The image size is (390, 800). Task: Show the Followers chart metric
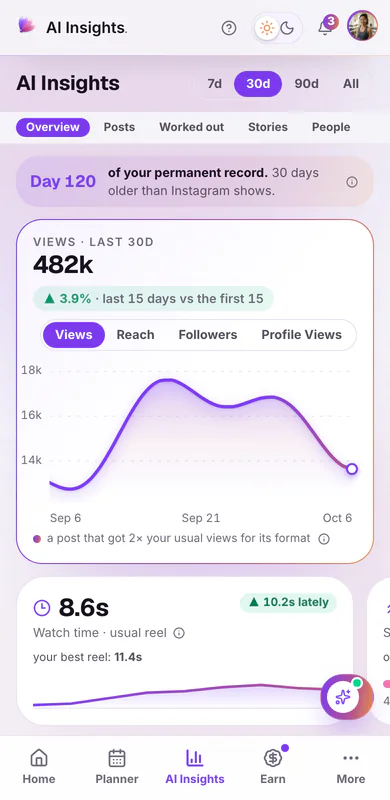(x=208, y=335)
